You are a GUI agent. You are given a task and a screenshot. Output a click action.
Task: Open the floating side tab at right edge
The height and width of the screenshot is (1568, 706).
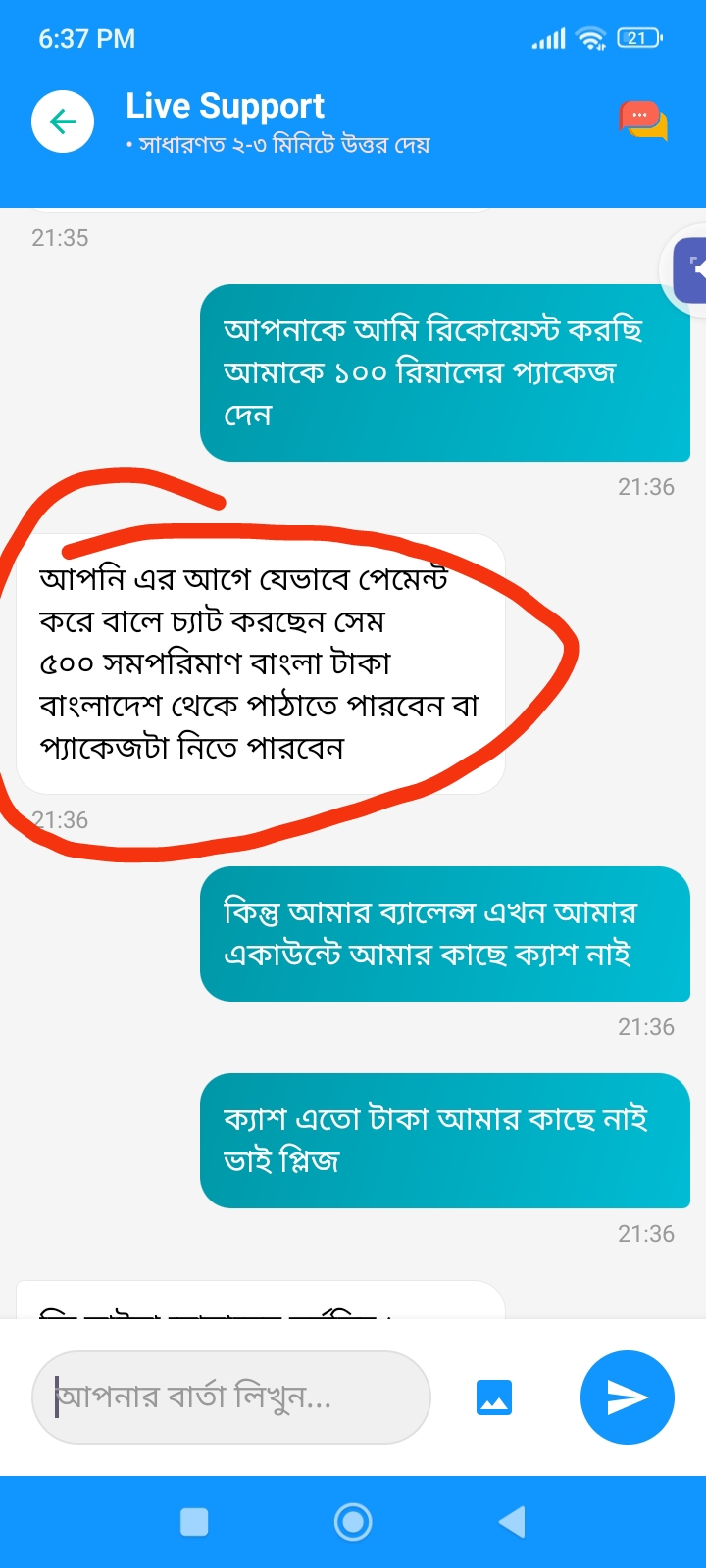tap(690, 269)
